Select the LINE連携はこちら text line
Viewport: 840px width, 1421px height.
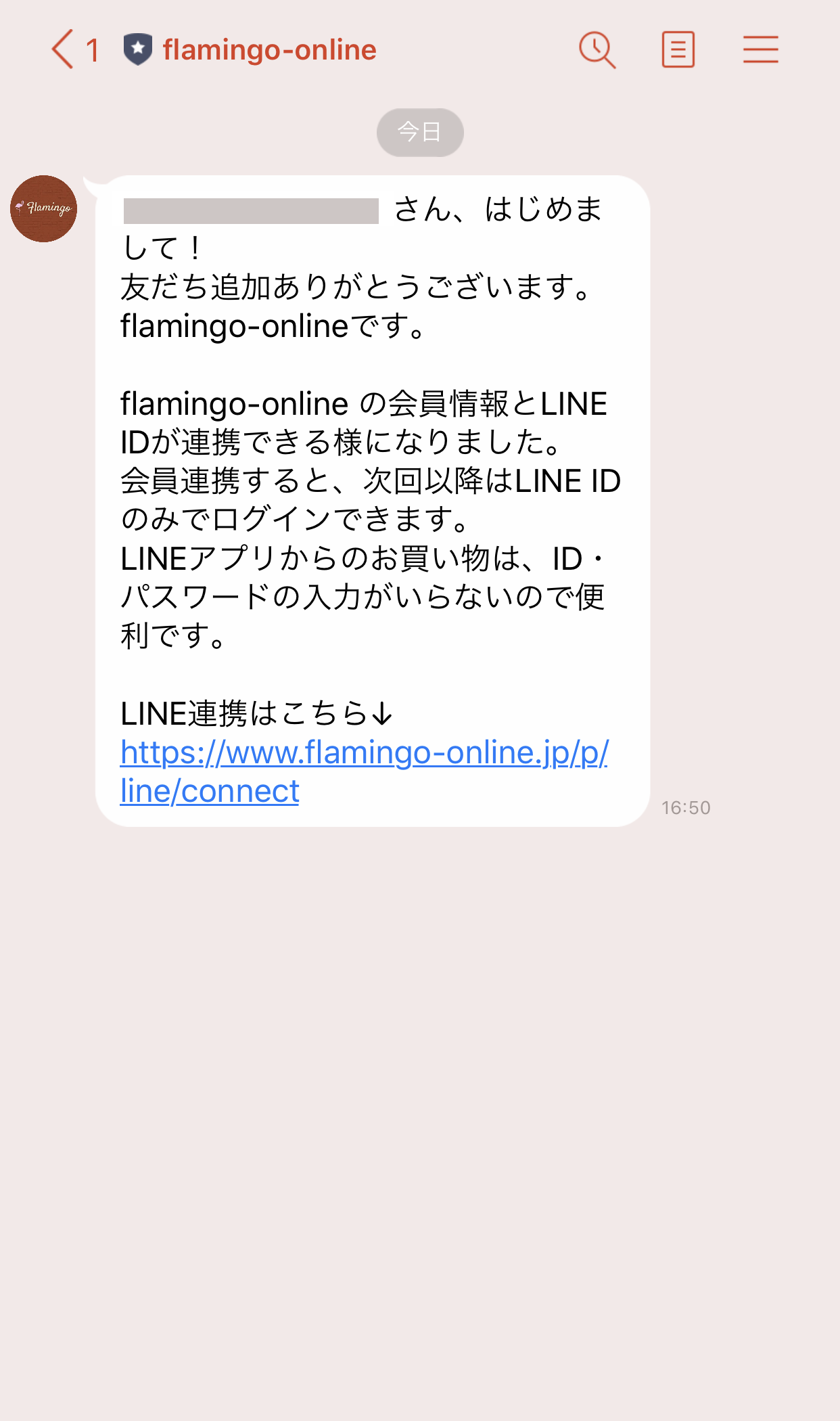tap(257, 712)
